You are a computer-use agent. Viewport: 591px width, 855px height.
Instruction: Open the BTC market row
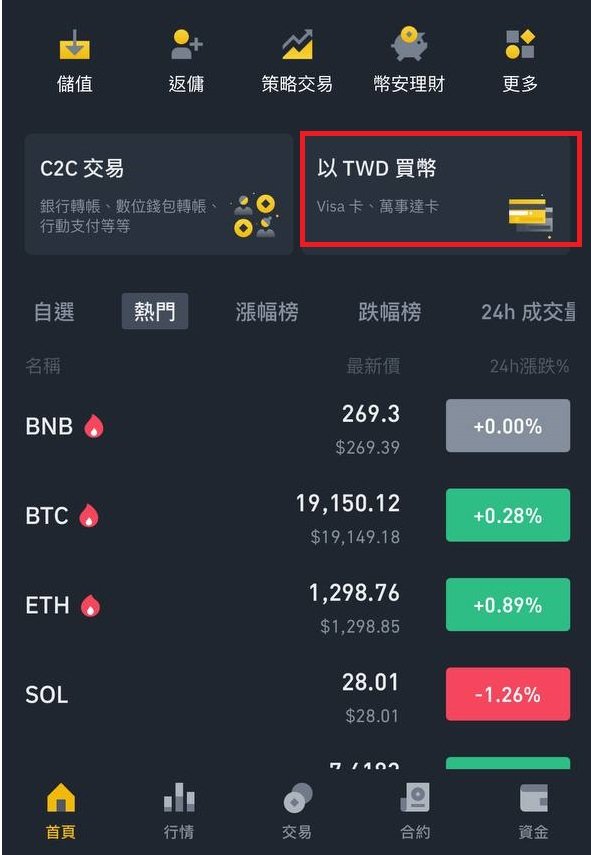pos(297,516)
